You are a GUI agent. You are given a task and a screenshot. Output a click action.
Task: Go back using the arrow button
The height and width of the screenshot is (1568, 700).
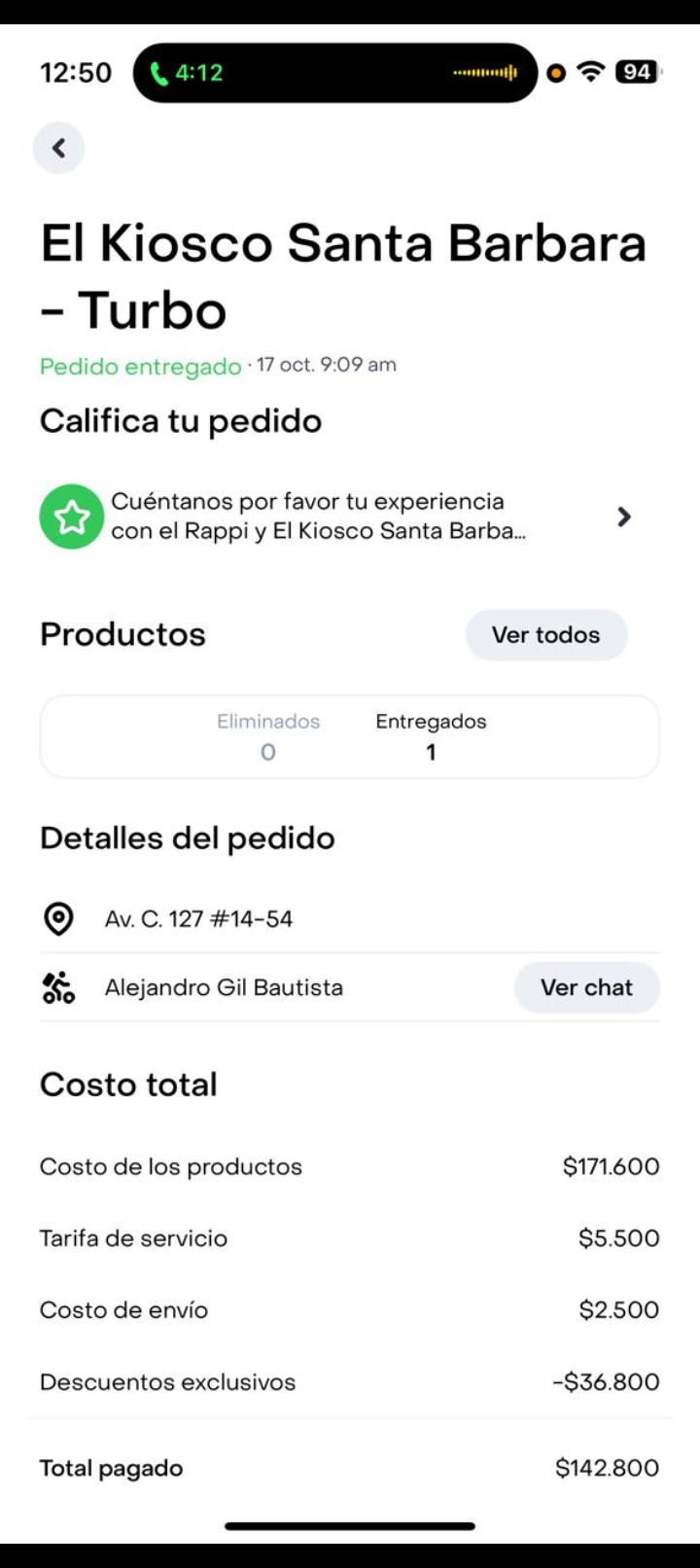[59, 148]
